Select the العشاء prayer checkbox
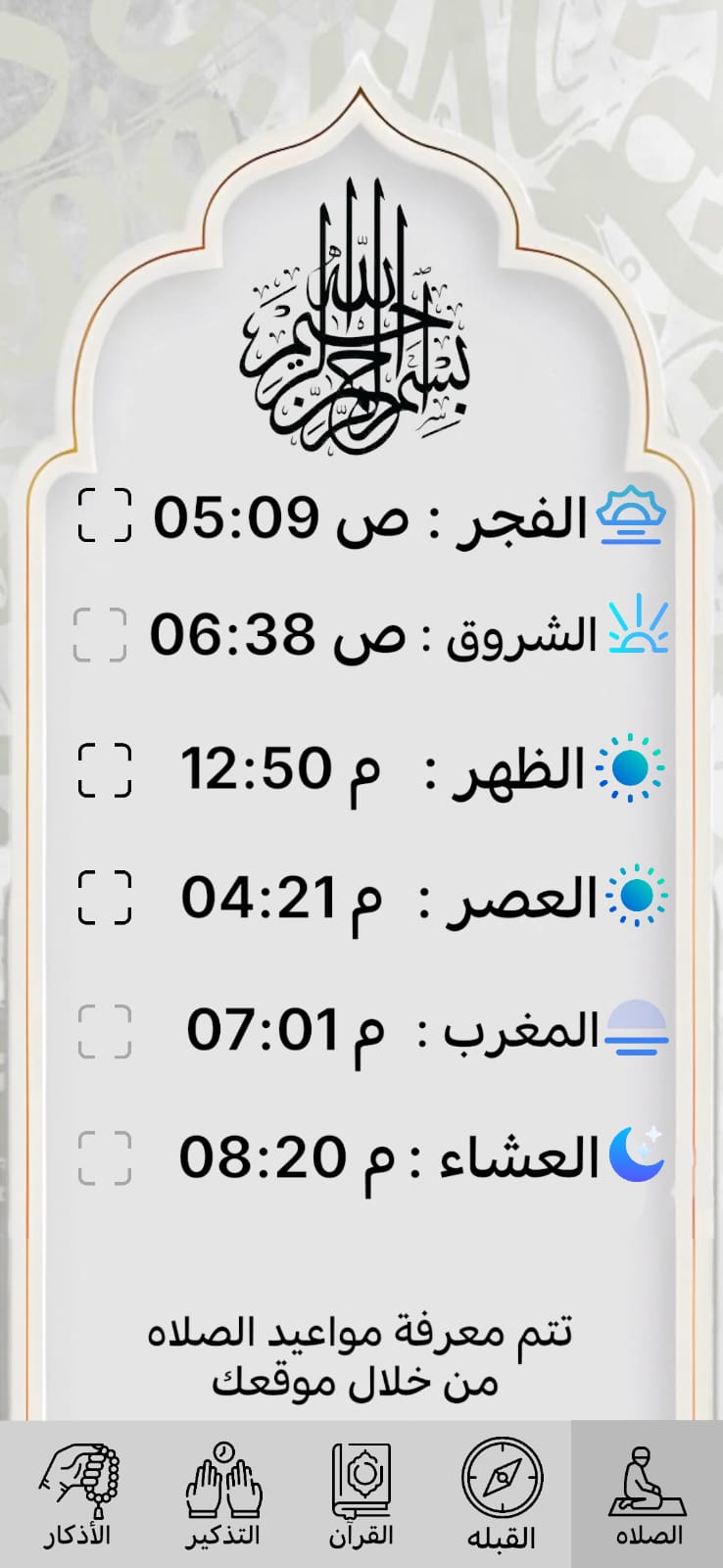The height and width of the screenshot is (1568, 723). click(104, 1157)
